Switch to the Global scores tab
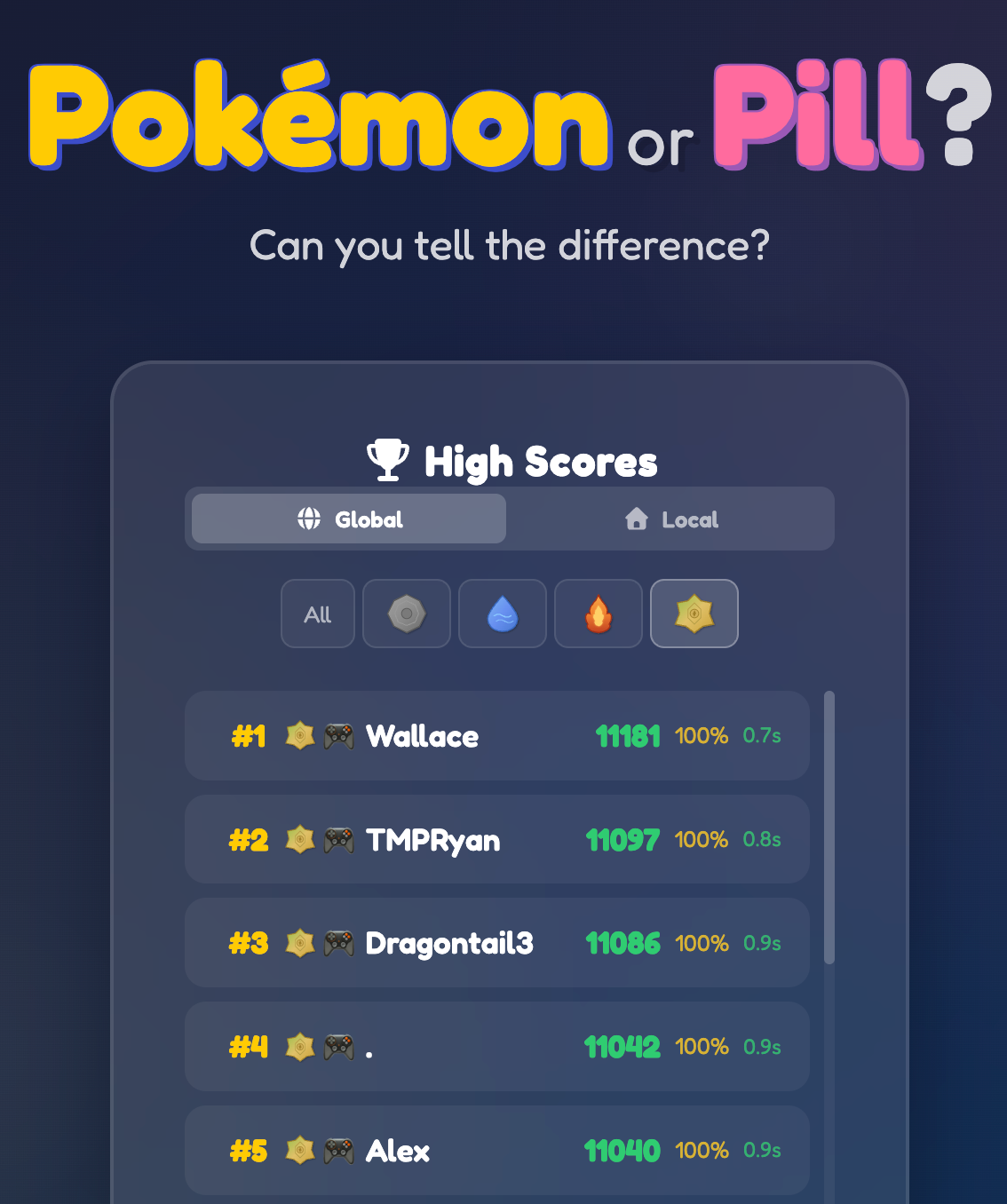This screenshot has width=1007, height=1204. [x=349, y=519]
